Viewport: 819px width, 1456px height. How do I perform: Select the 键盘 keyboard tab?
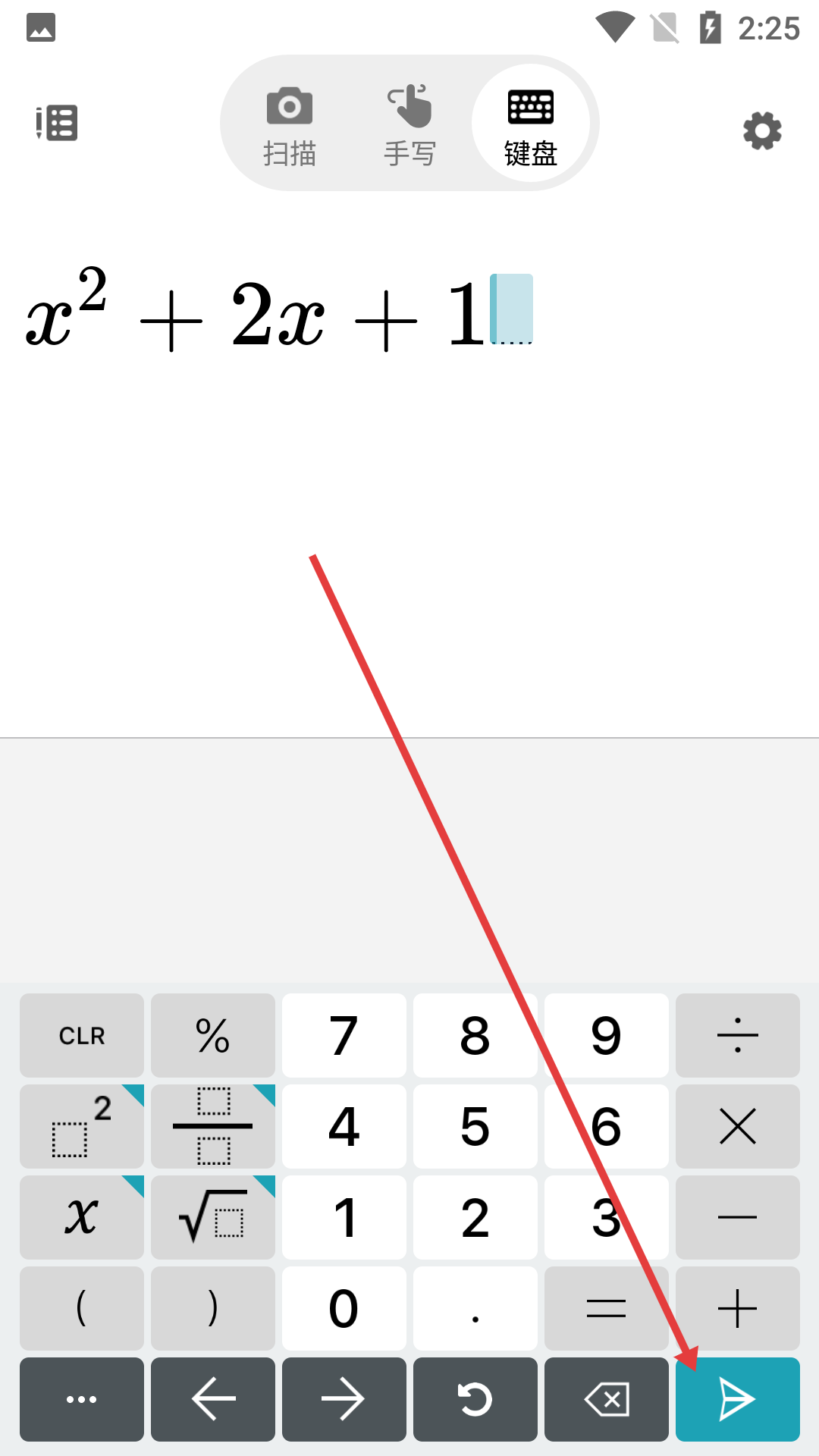[x=531, y=124]
